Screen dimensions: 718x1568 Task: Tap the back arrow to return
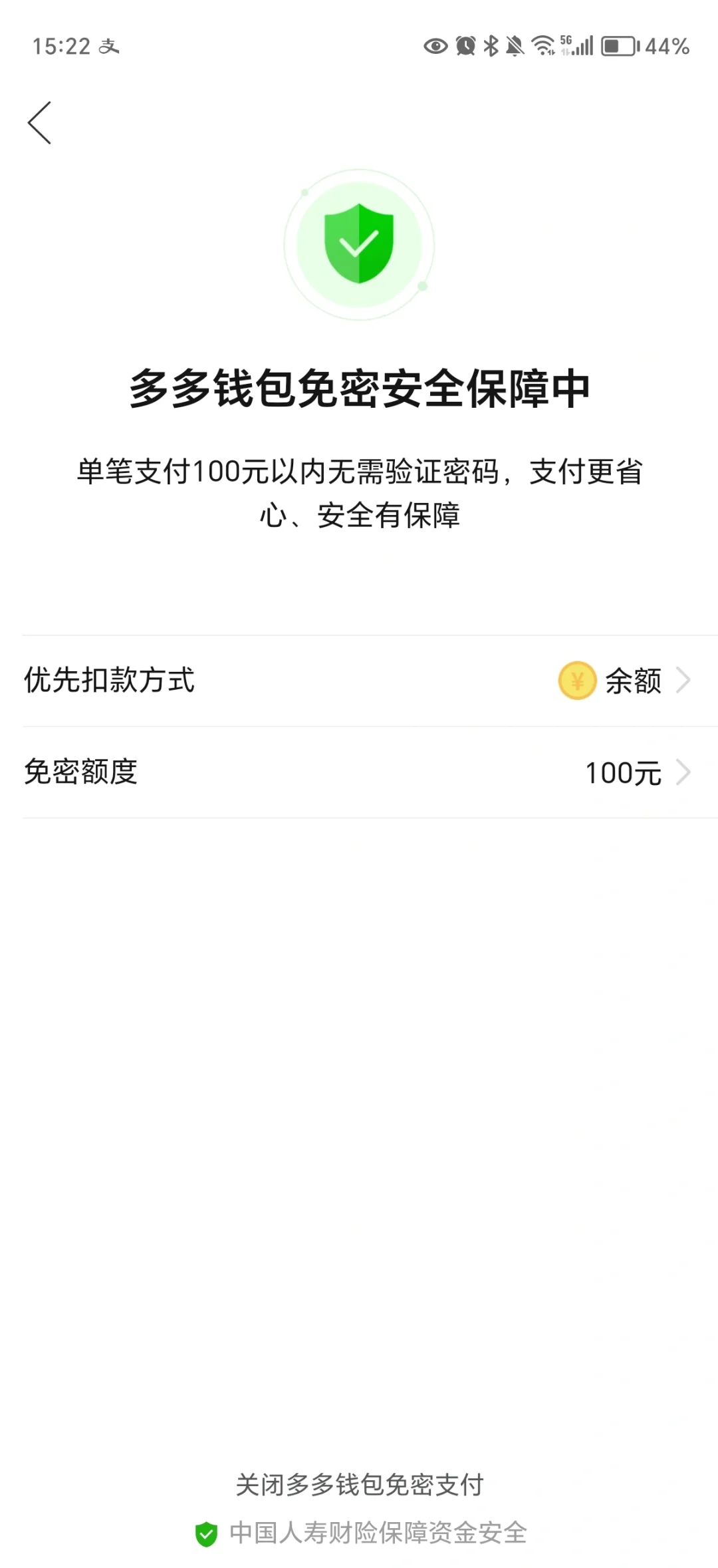(40, 122)
